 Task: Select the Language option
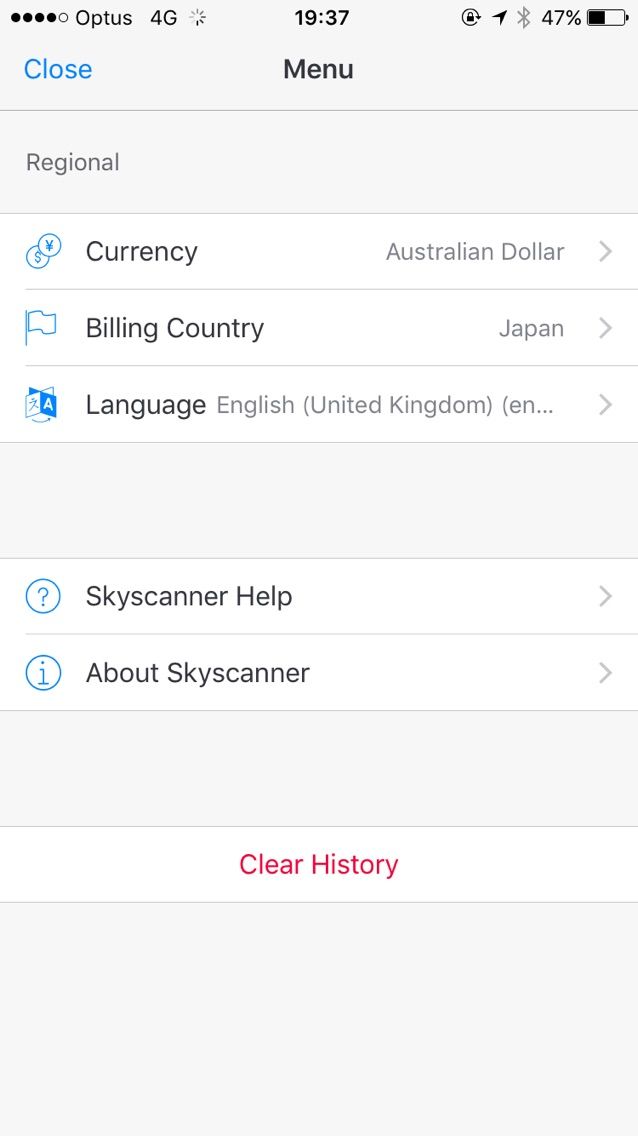click(318, 405)
